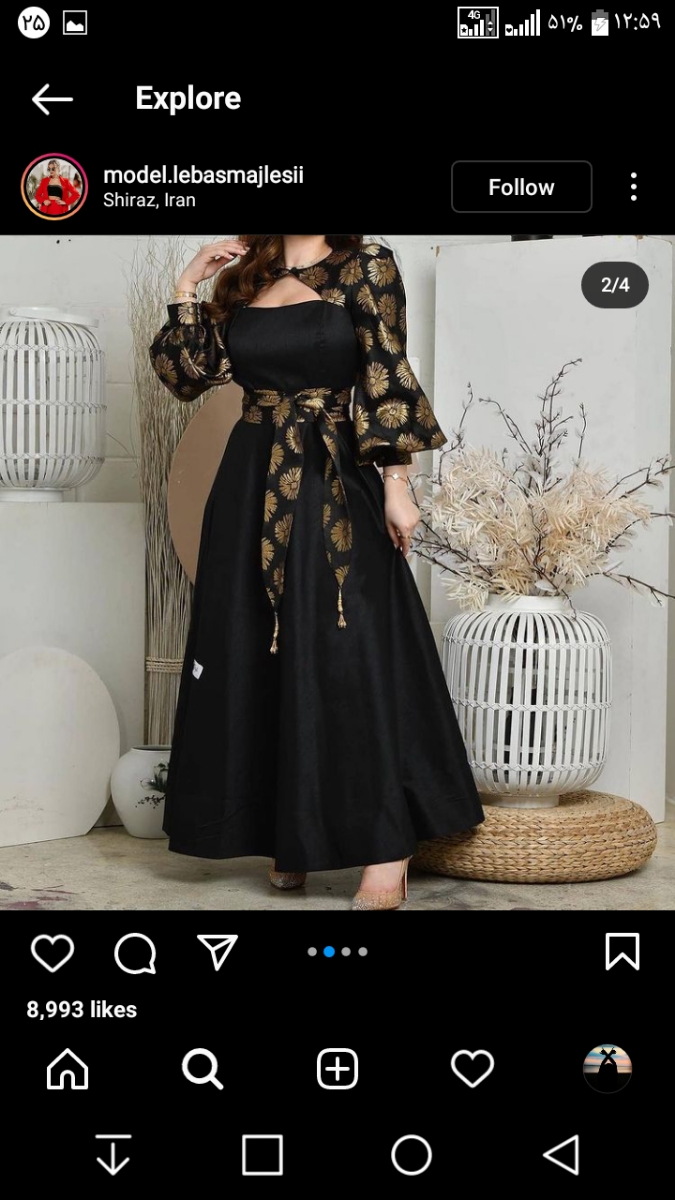This screenshot has height=1200, width=675.
Task: Follow model.lebasmajlesii
Action: pos(521,187)
